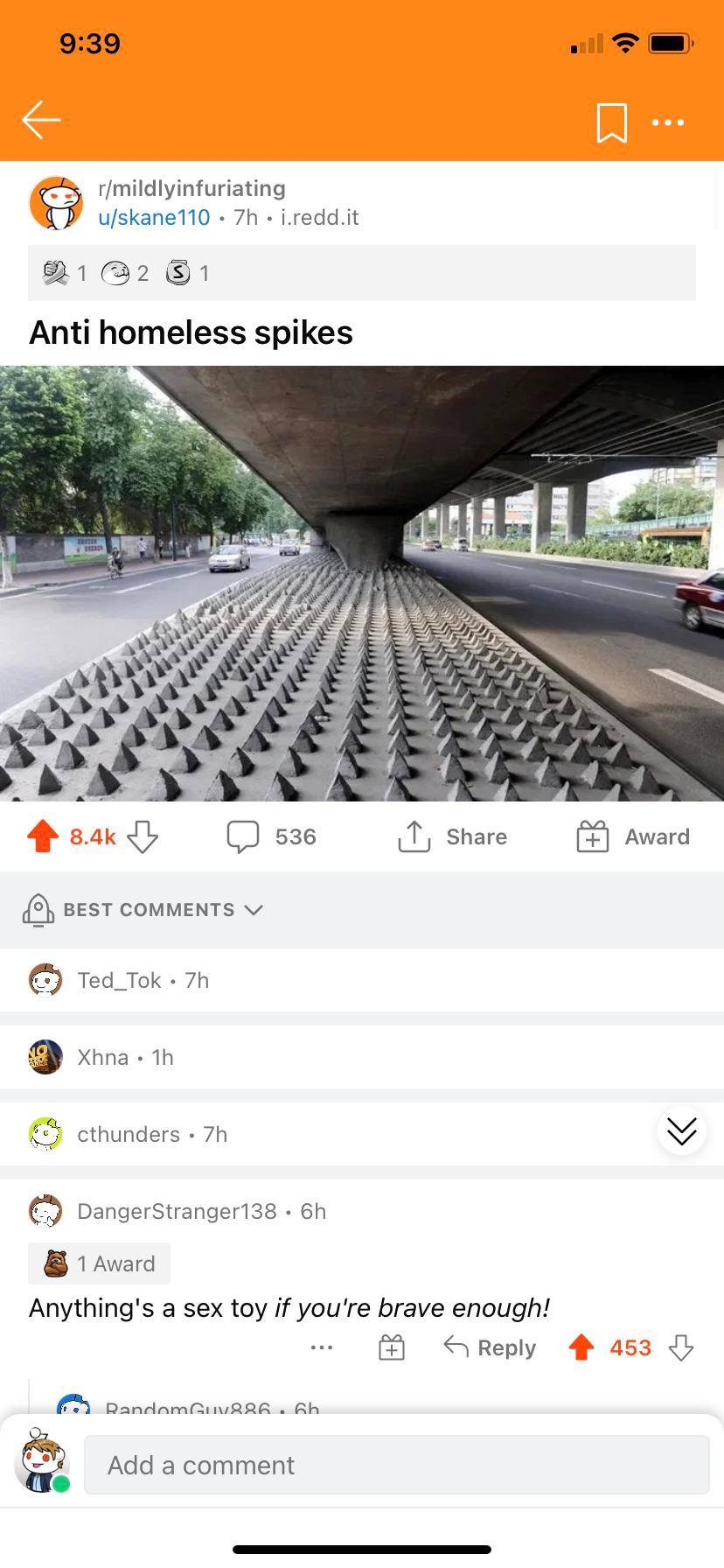View u/skane110's profile
Image resolution: width=724 pixels, height=1568 pixels.
coord(154,218)
